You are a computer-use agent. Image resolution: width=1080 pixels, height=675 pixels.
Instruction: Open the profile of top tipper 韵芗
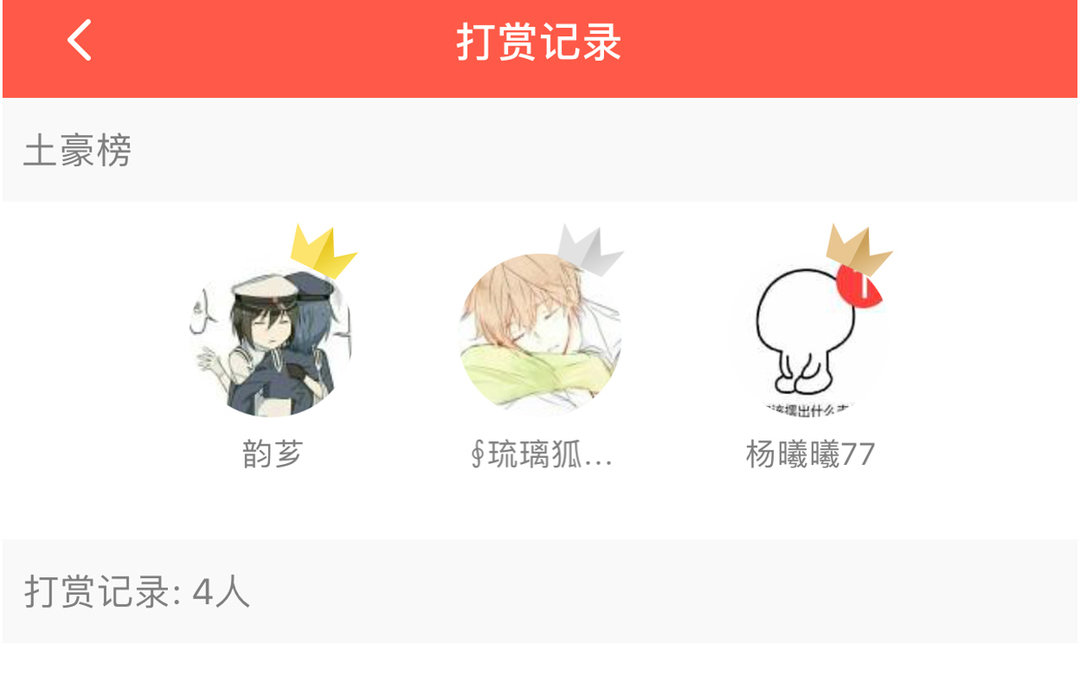[x=272, y=336]
